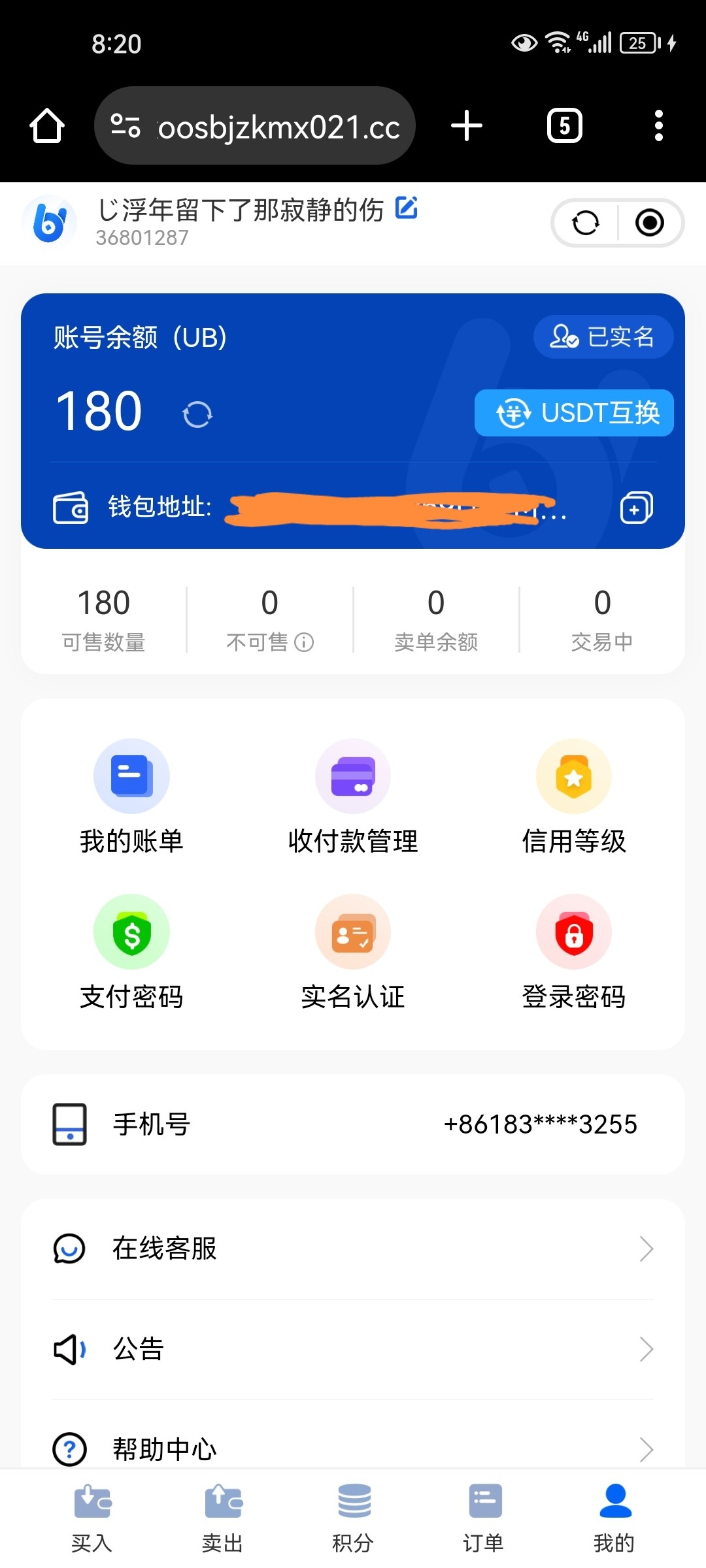706x1568 pixels.
Task: Refresh the account balance beside 180
Action: pos(197,414)
